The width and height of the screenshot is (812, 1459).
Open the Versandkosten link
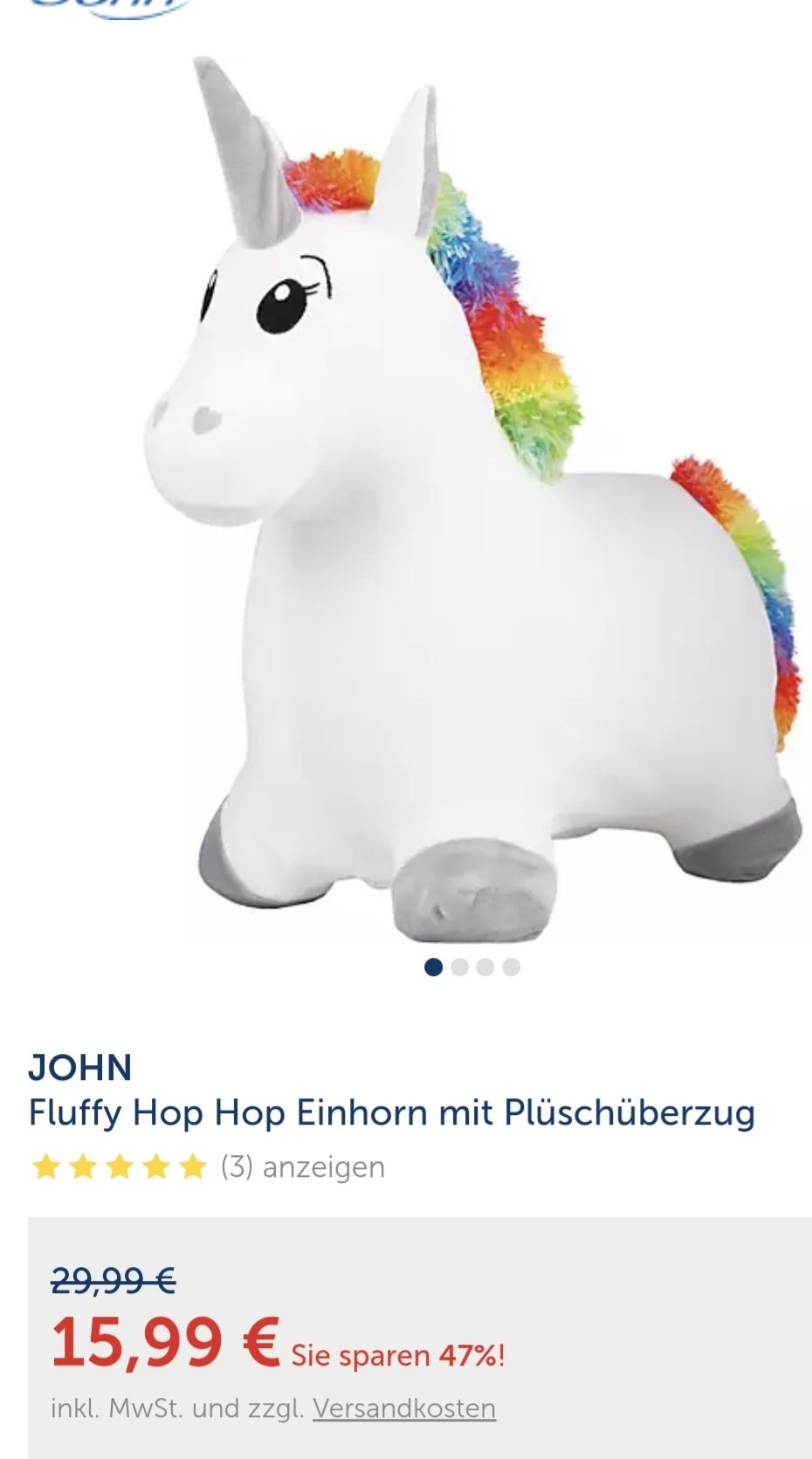point(404,1408)
